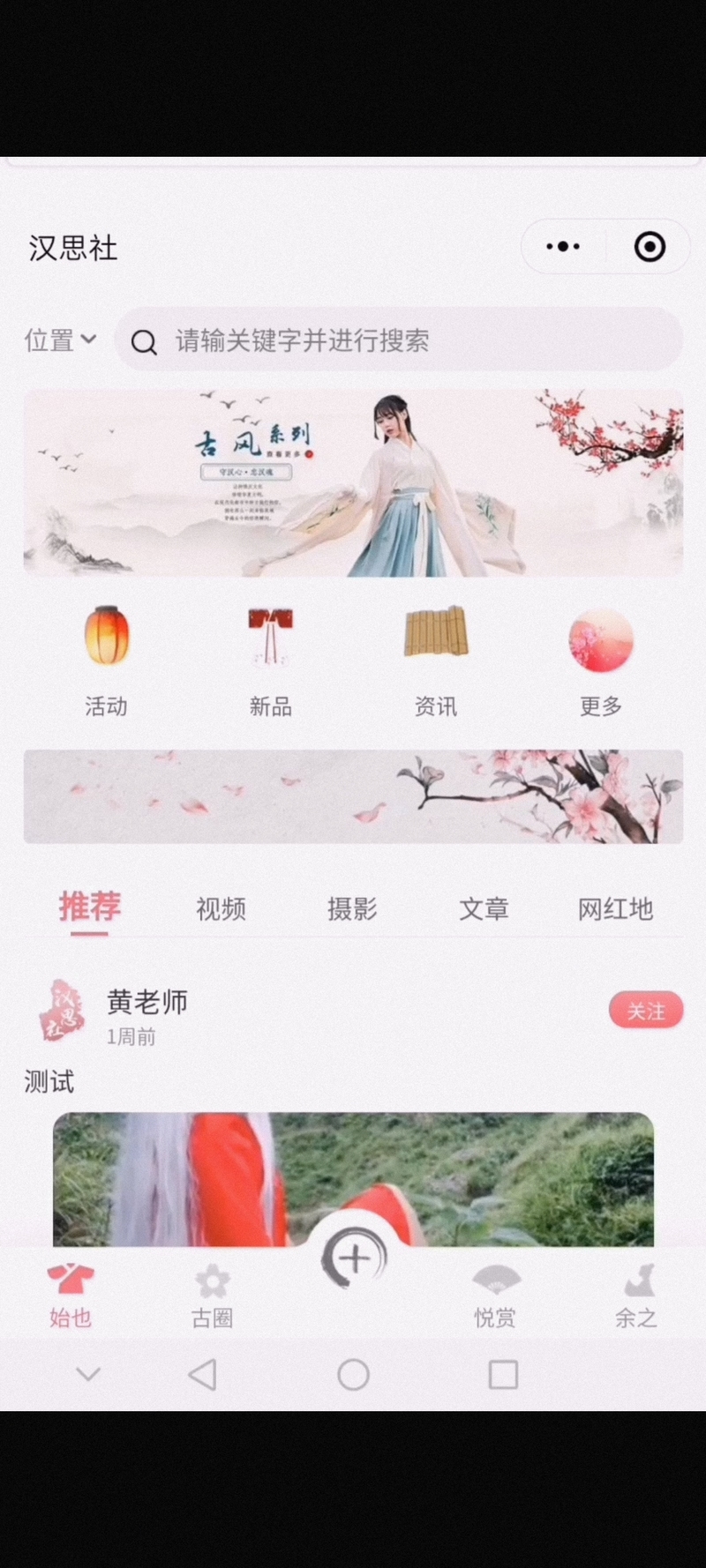Select the 推荐 tab
706x1568 pixels.
click(89, 907)
